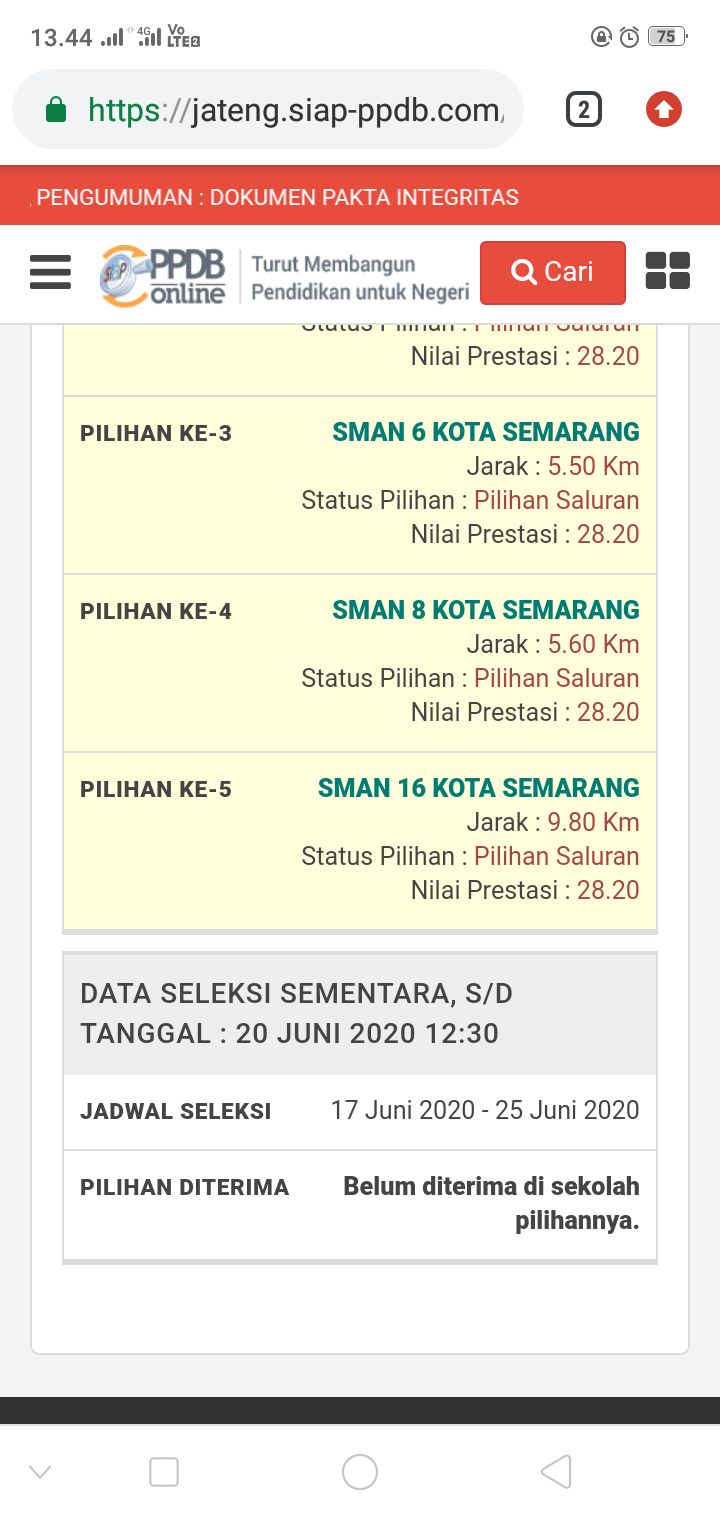Go back using system back button
Image resolution: width=720 pixels, height=1520 pixels.
(x=556, y=1471)
